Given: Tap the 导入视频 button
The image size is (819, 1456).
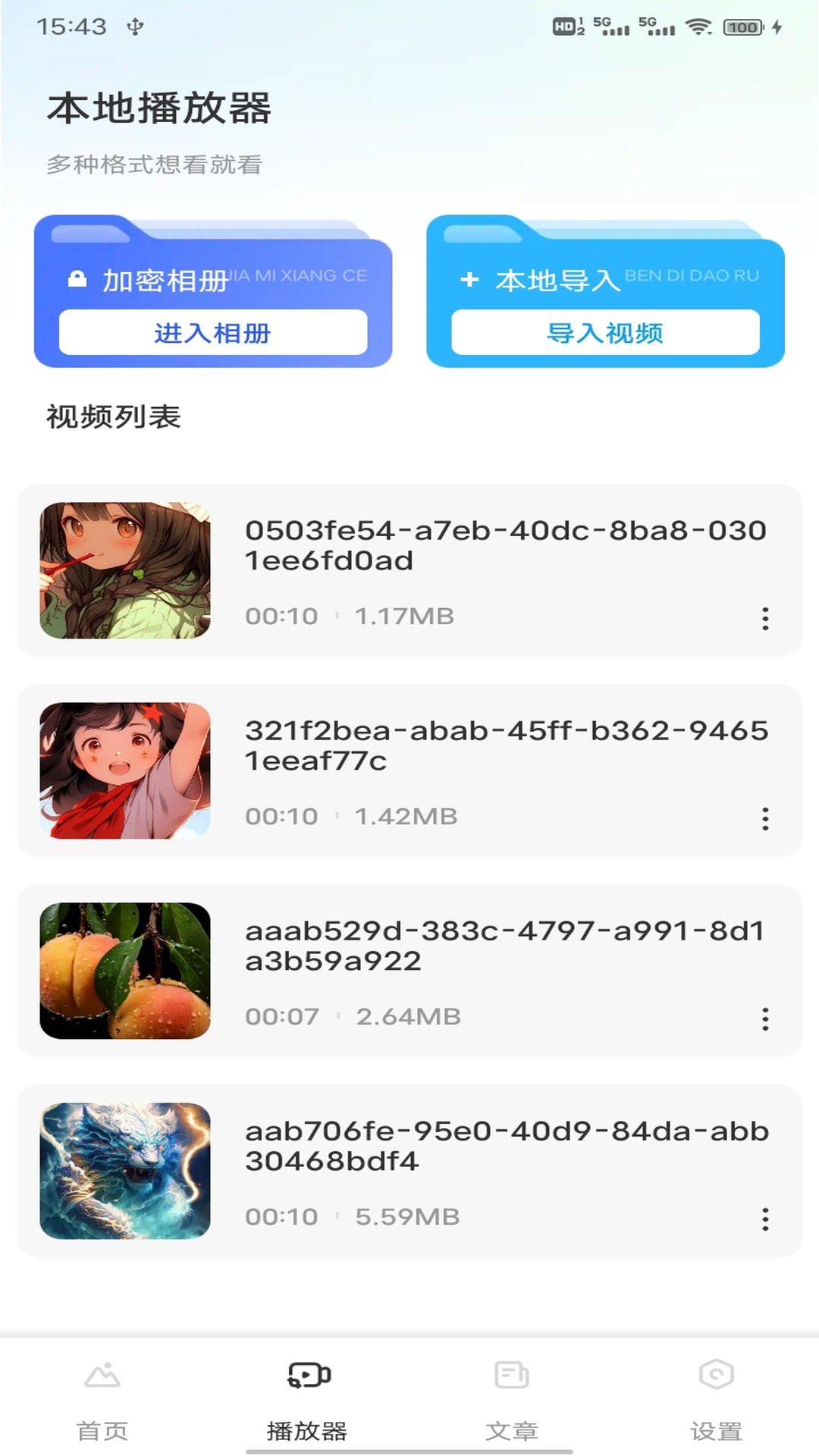Looking at the screenshot, I should pos(605,332).
